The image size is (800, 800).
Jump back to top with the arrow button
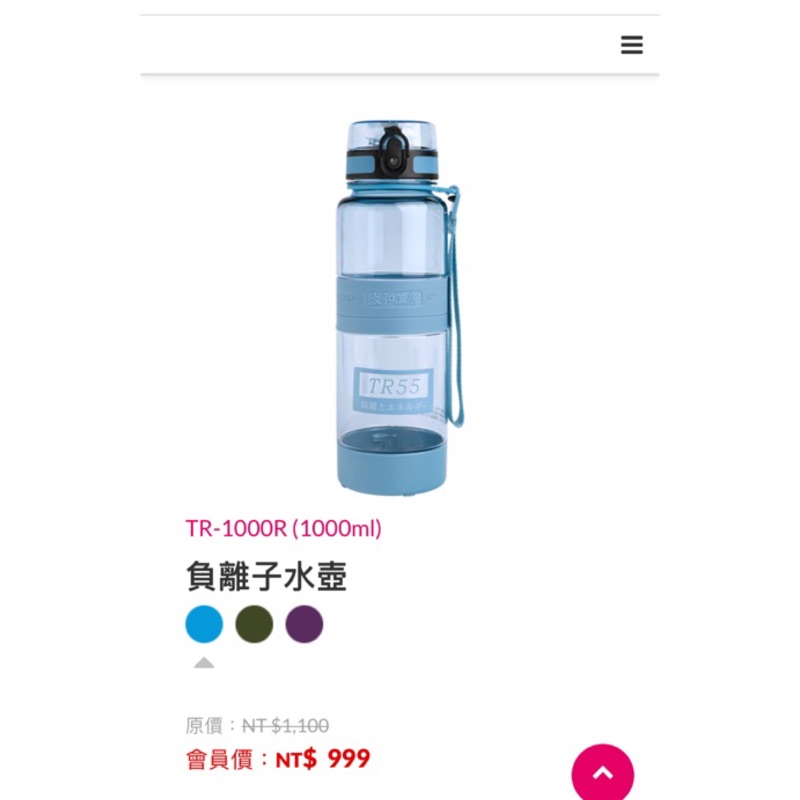pyautogui.click(x=603, y=773)
